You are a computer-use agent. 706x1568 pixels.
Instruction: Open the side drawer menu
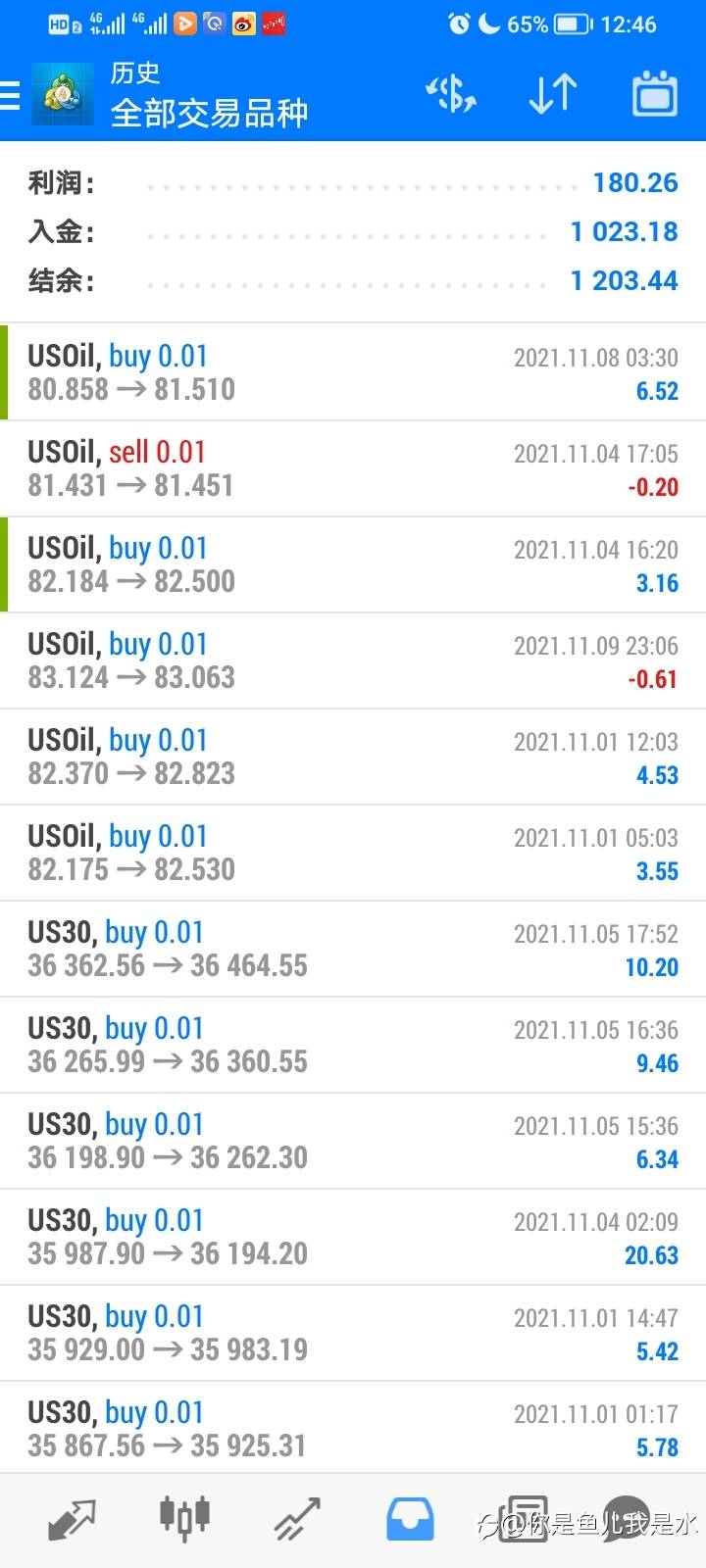click(12, 95)
